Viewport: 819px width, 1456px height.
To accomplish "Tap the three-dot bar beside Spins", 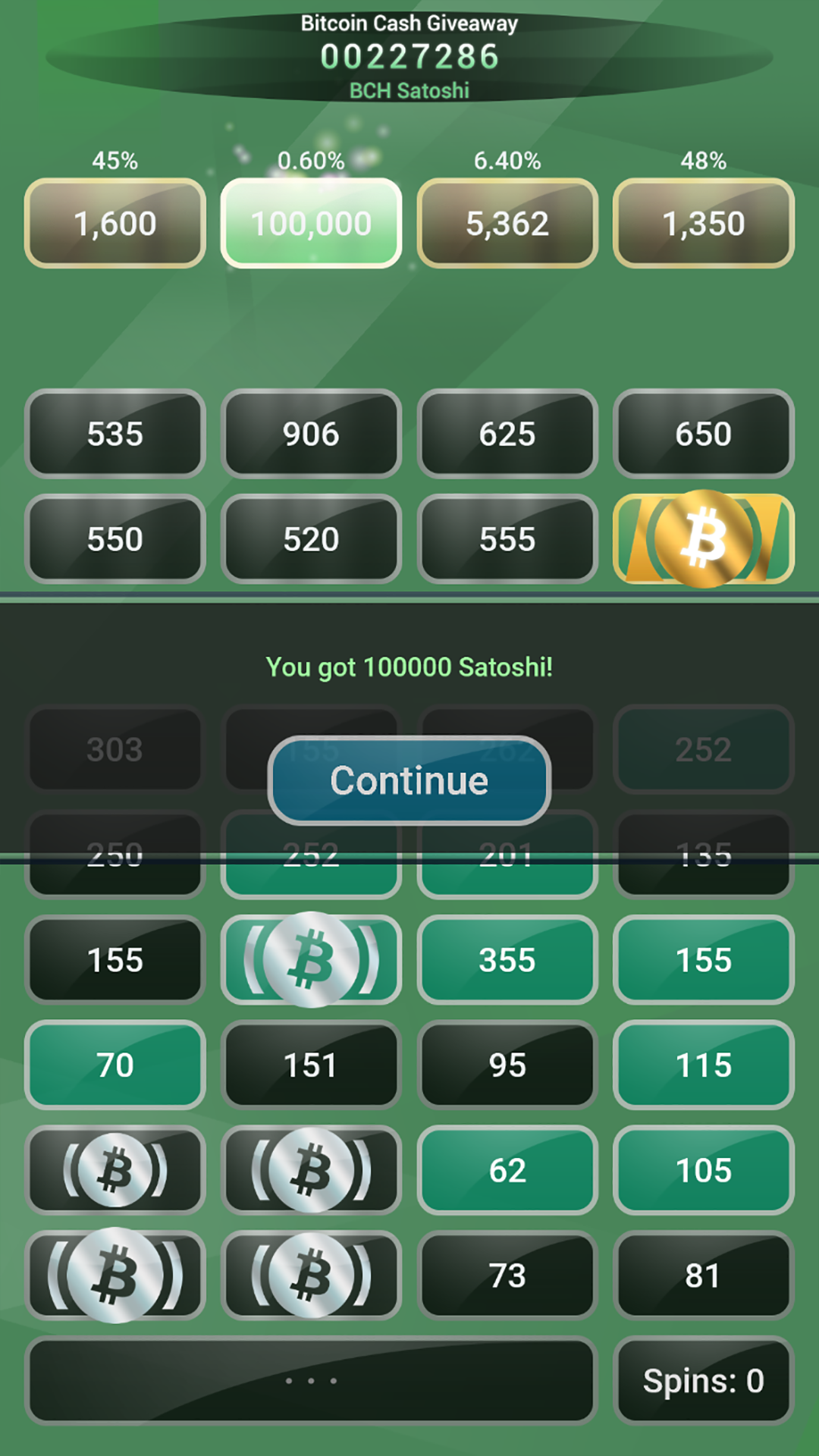I will (x=311, y=1381).
